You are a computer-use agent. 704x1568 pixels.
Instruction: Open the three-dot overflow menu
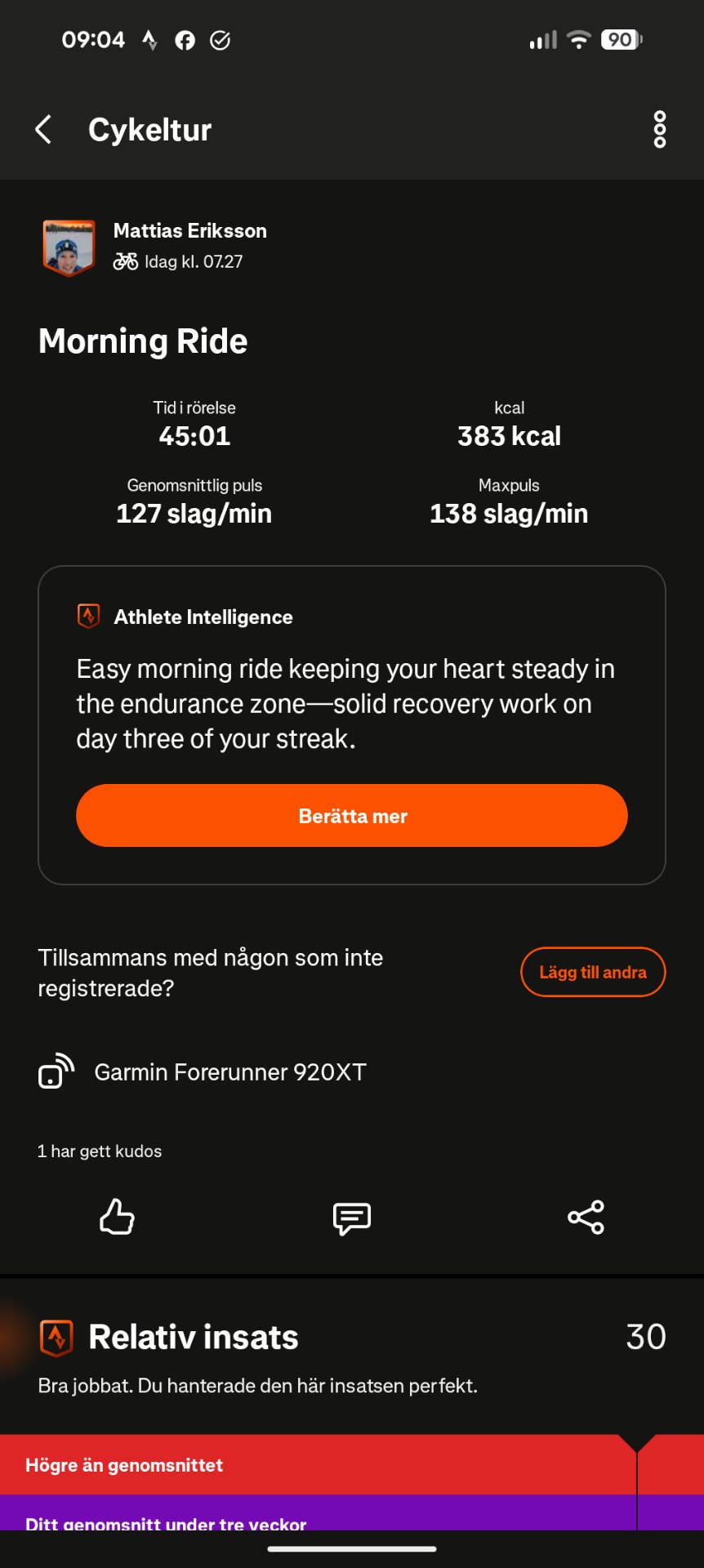pos(659,130)
